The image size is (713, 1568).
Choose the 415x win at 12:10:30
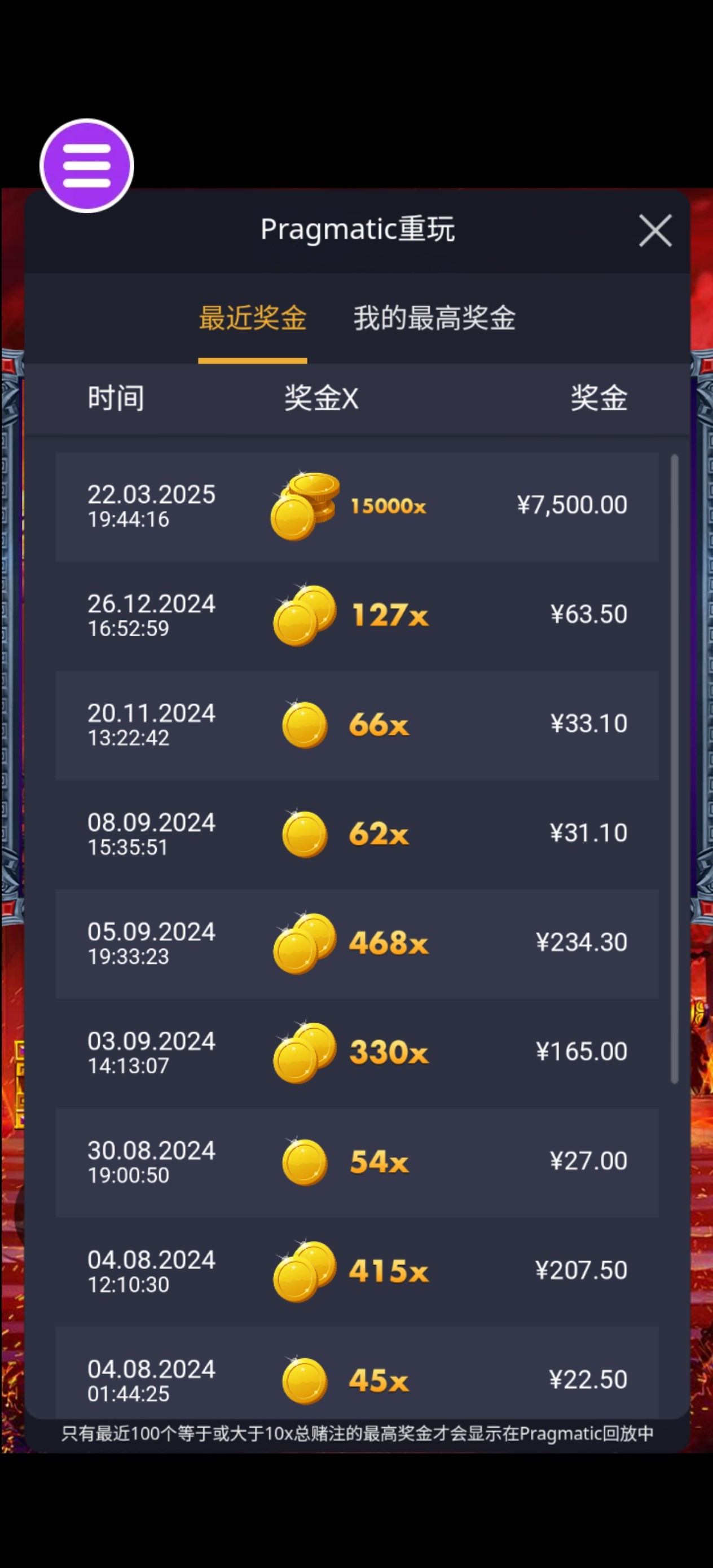click(x=357, y=1271)
